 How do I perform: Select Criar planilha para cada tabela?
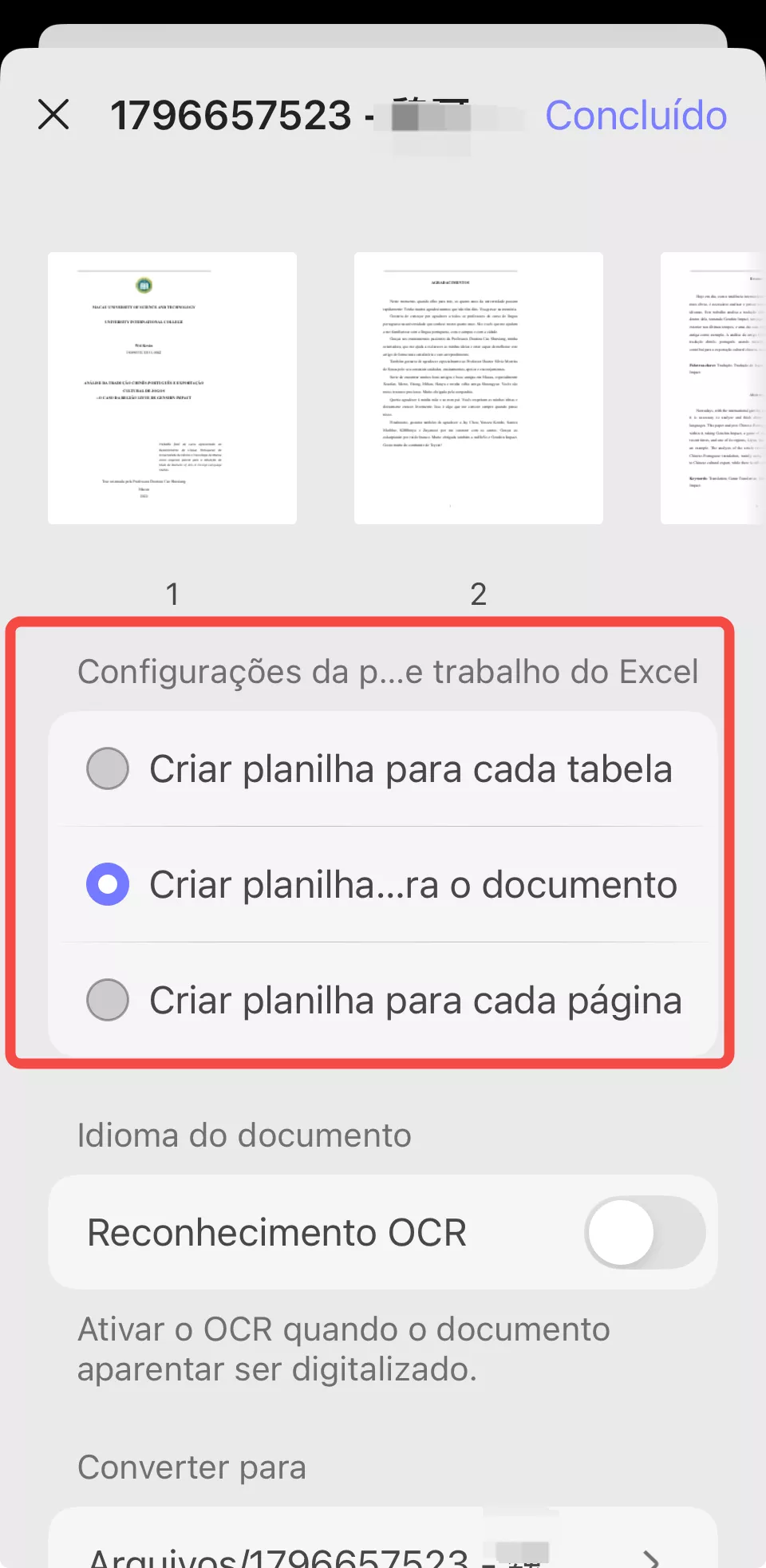(108, 769)
